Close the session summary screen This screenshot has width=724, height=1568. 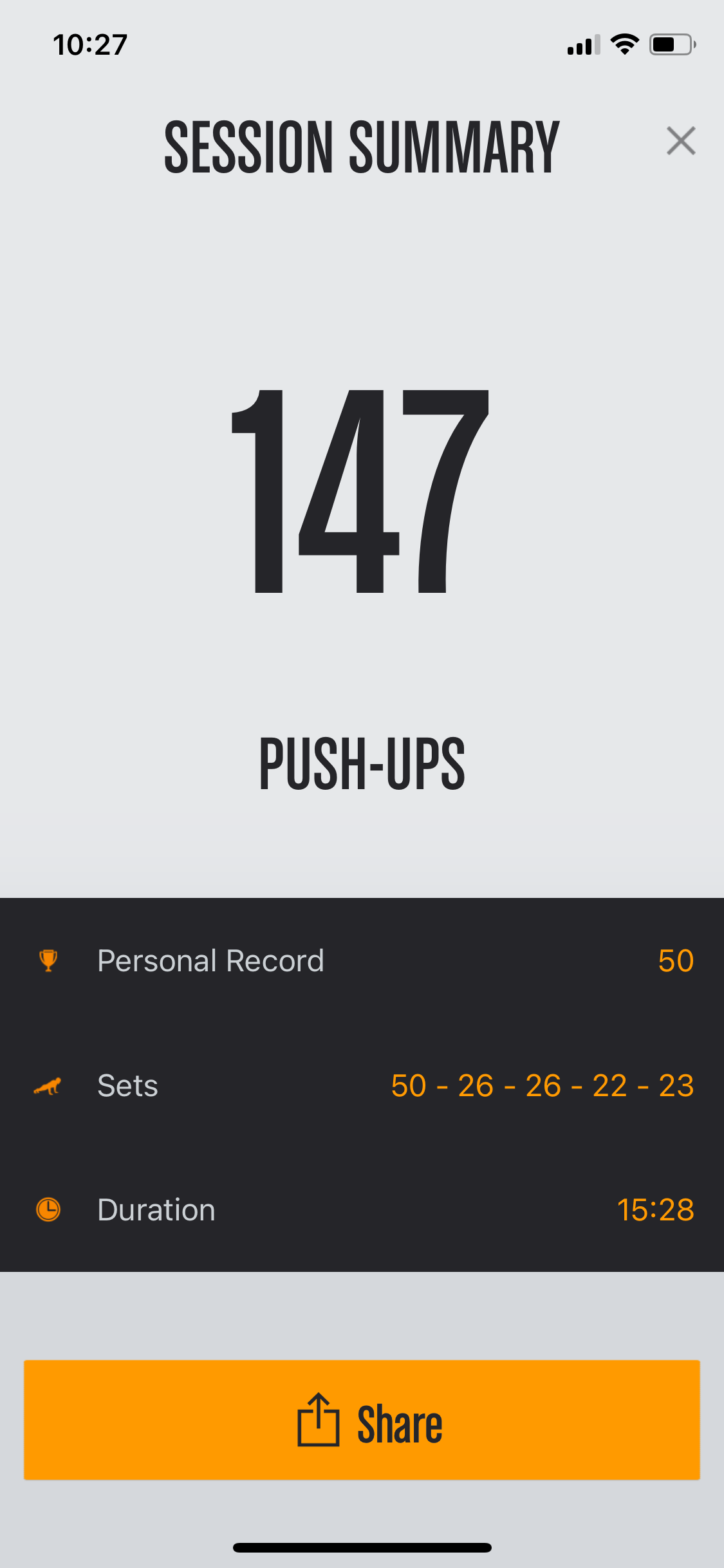681,141
